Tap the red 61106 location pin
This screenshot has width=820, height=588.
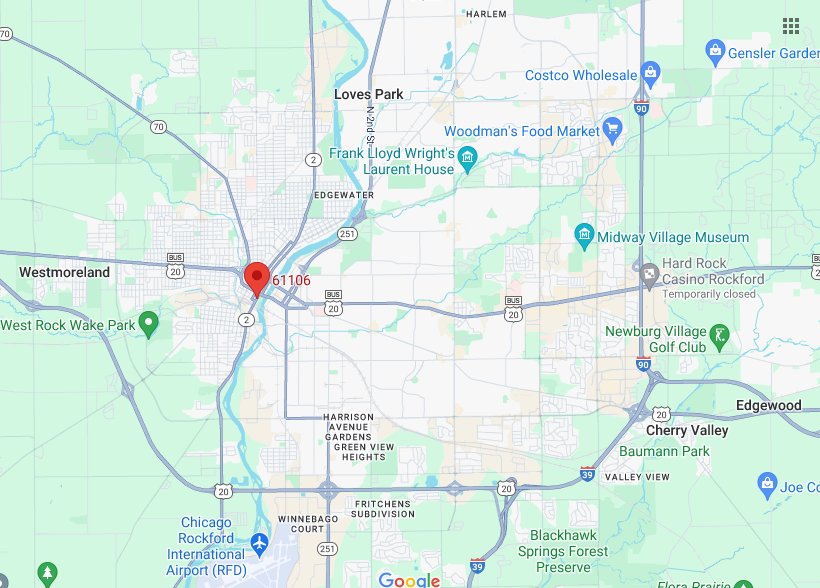coord(256,277)
